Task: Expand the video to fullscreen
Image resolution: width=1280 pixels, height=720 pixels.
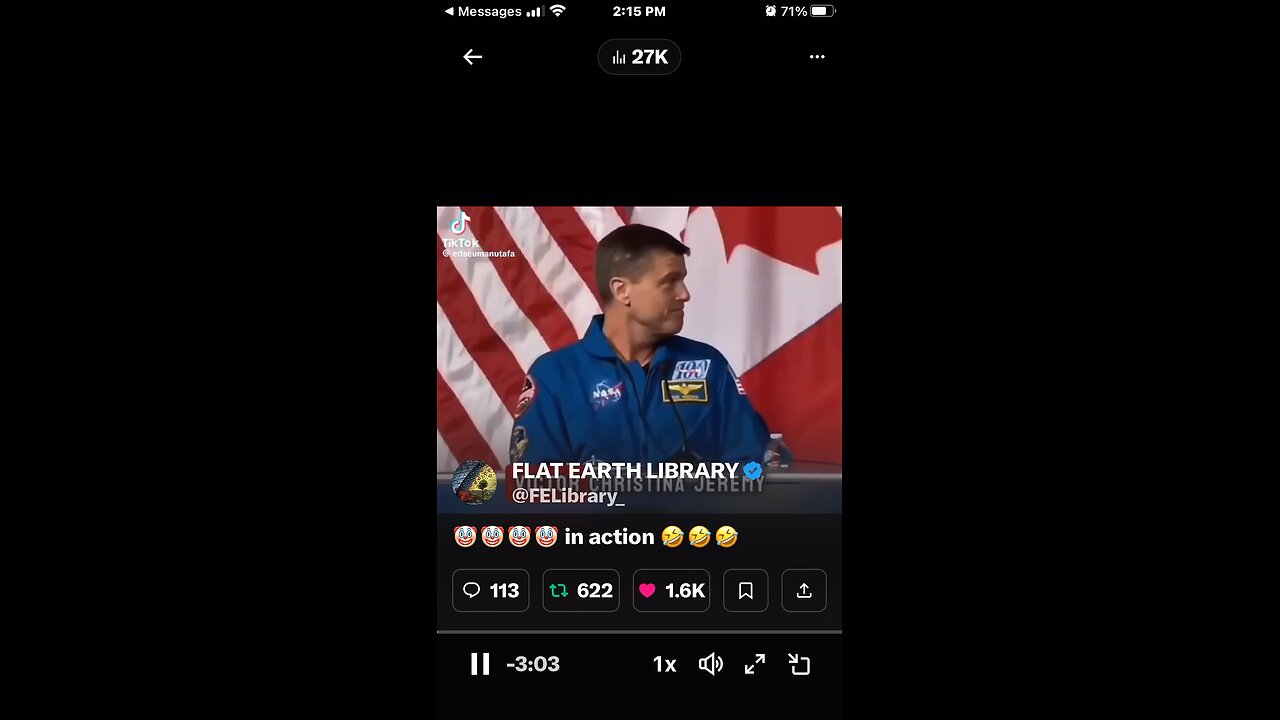Action: pyautogui.click(x=755, y=664)
